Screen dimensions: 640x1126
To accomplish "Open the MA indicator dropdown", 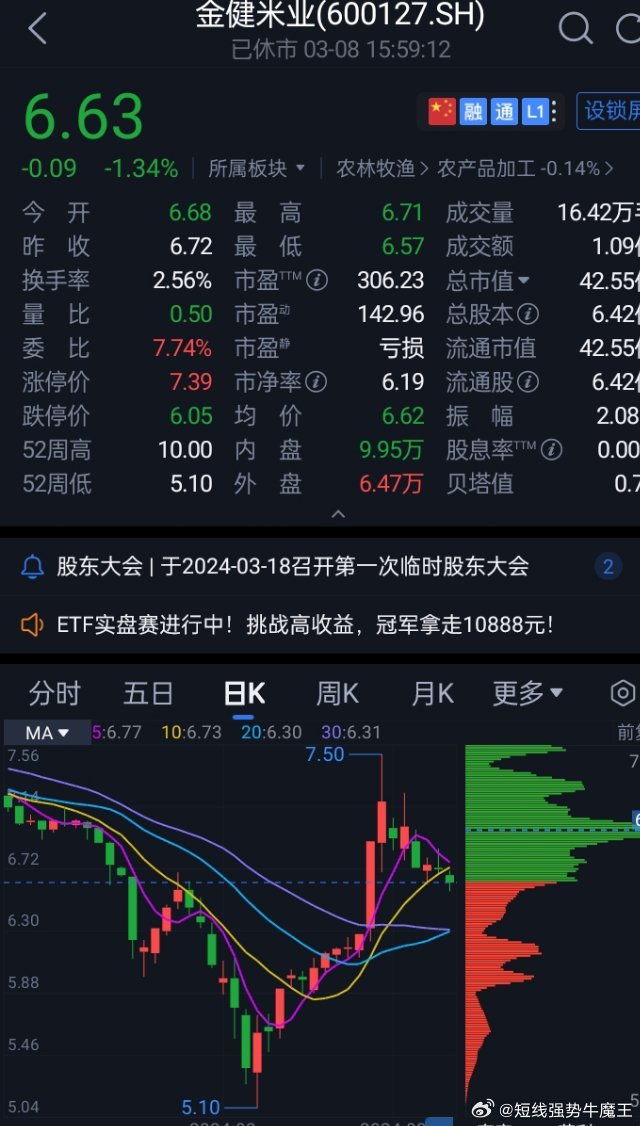I will [47, 732].
